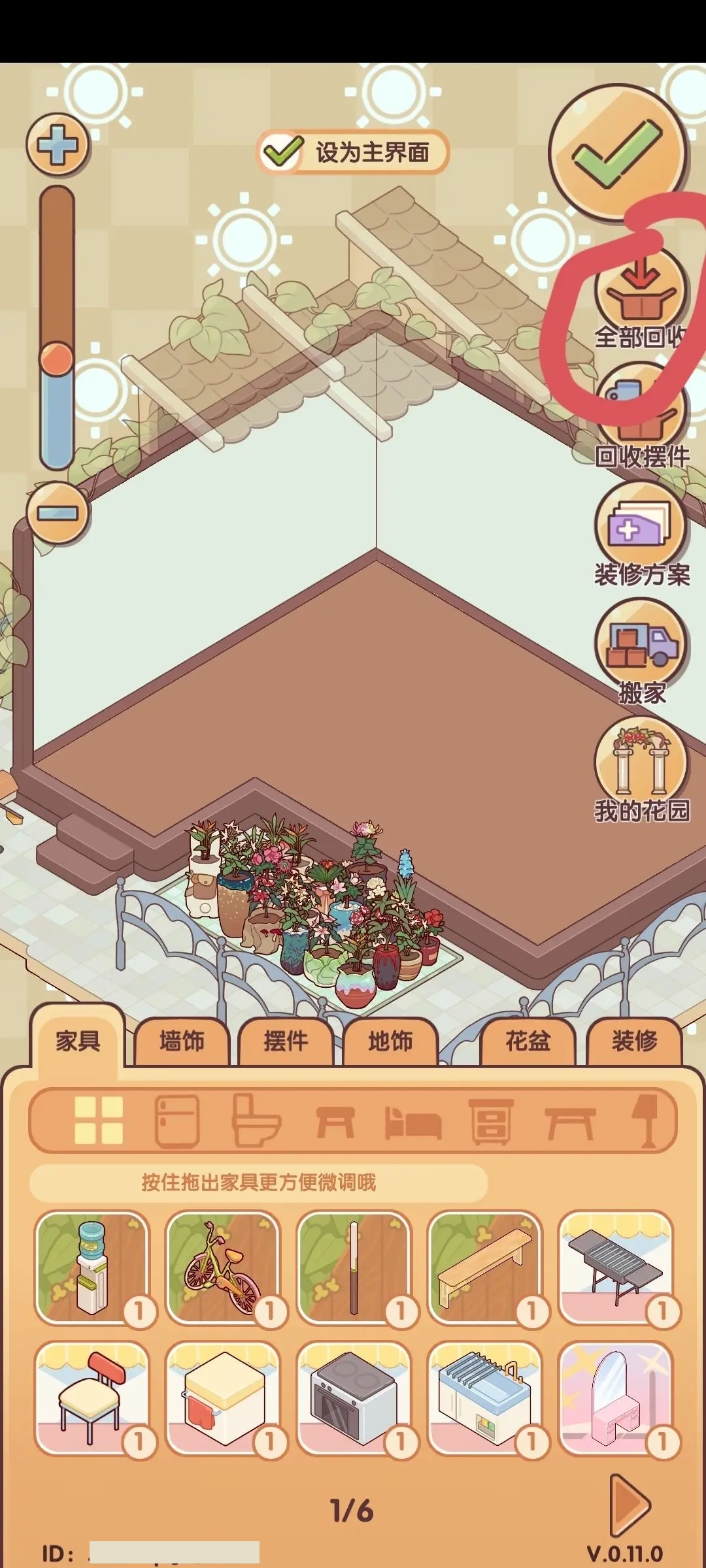Switch to the 摆件 tab
This screenshot has height=1568, width=706.
click(x=286, y=1041)
